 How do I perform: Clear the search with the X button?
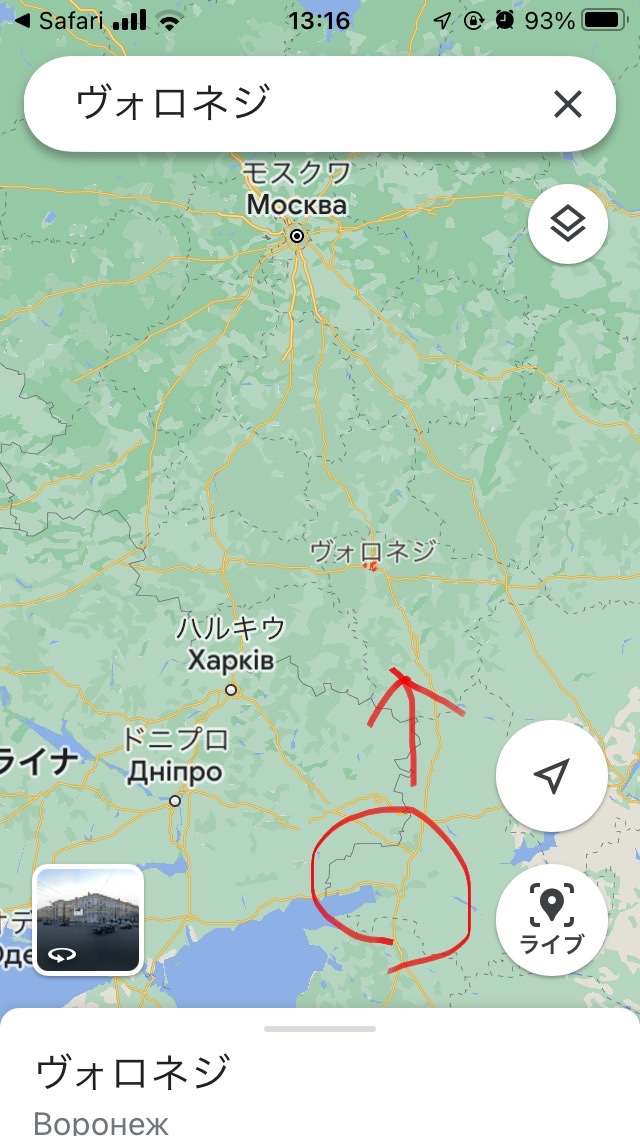567,104
